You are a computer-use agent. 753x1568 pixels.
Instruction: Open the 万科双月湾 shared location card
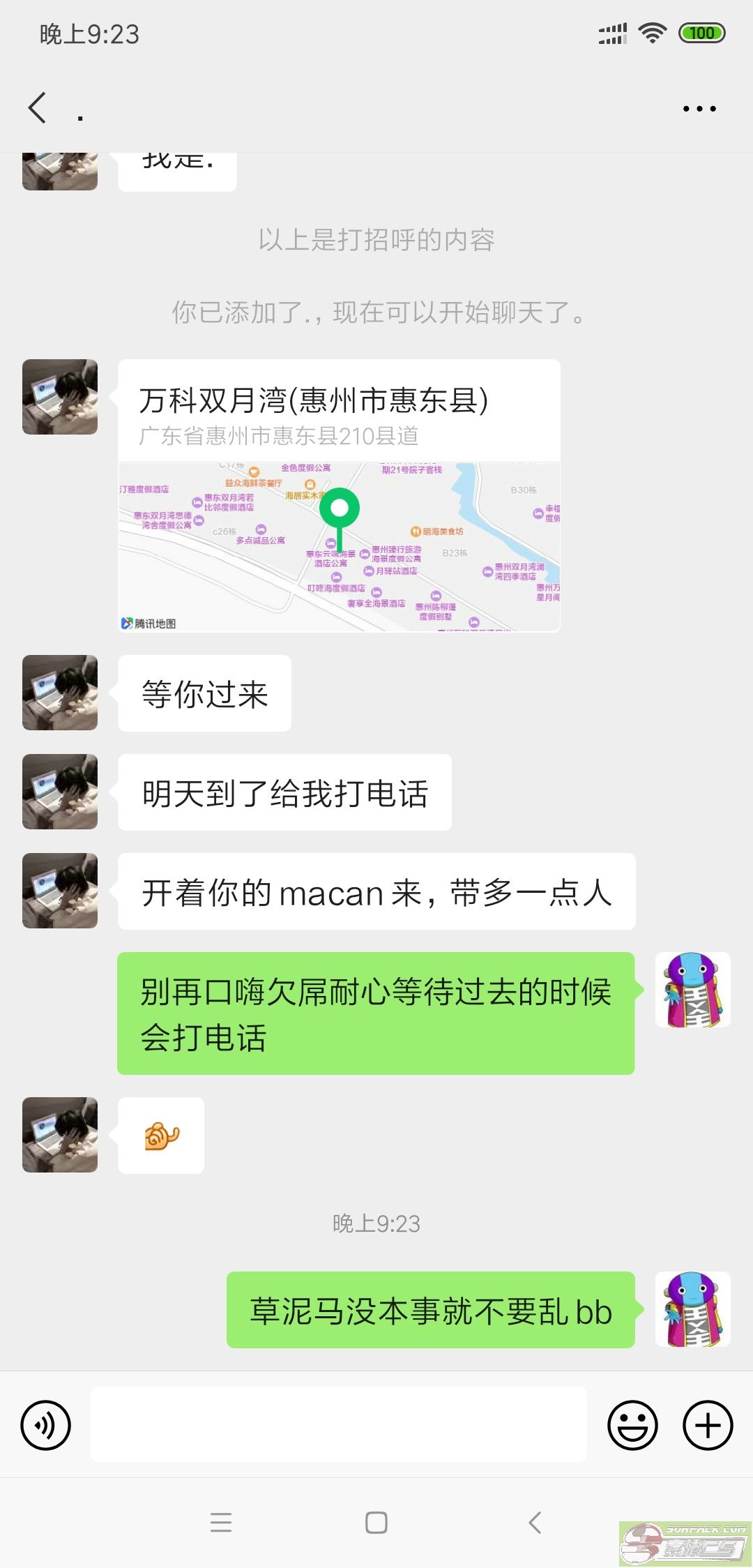(x=339, y=495)
